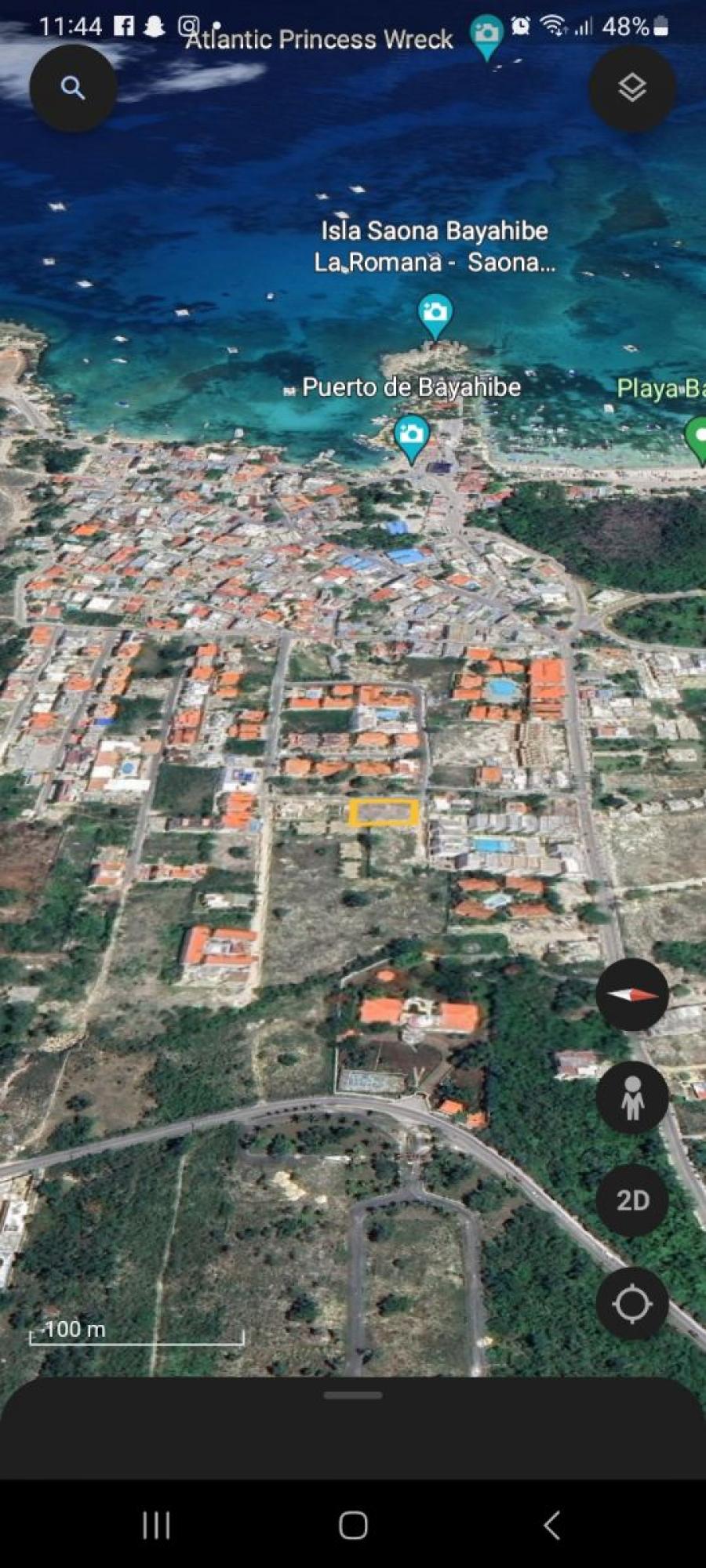Image resolution: width=706 pixels, height=1568 pixels.
Task: Tap the bottom sheet handle
Action: tap(353, 1396)
